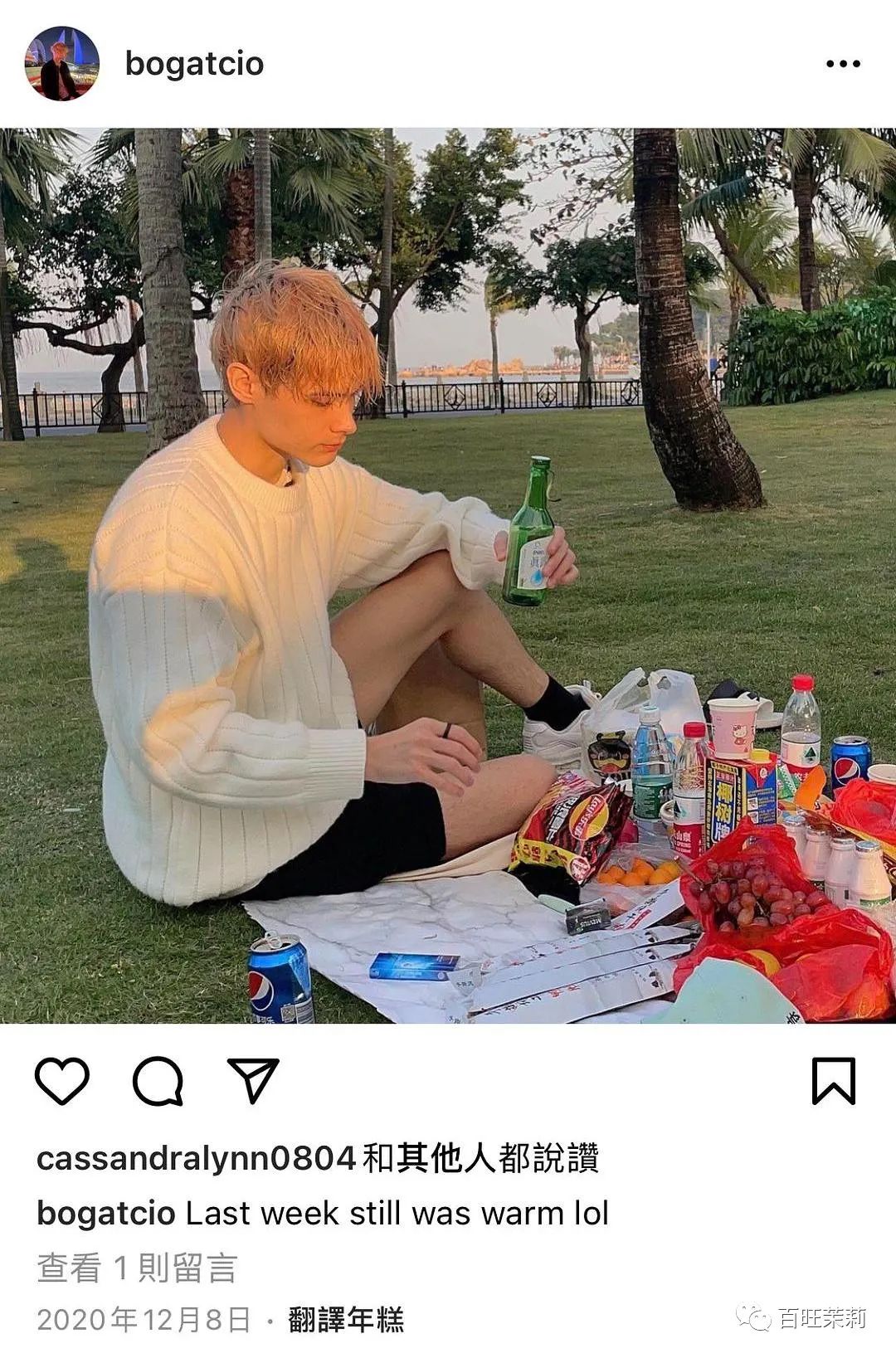Screen dimensions: 896x1358
Task: Open bogatcio's profile picture
Action: point(61,63)
